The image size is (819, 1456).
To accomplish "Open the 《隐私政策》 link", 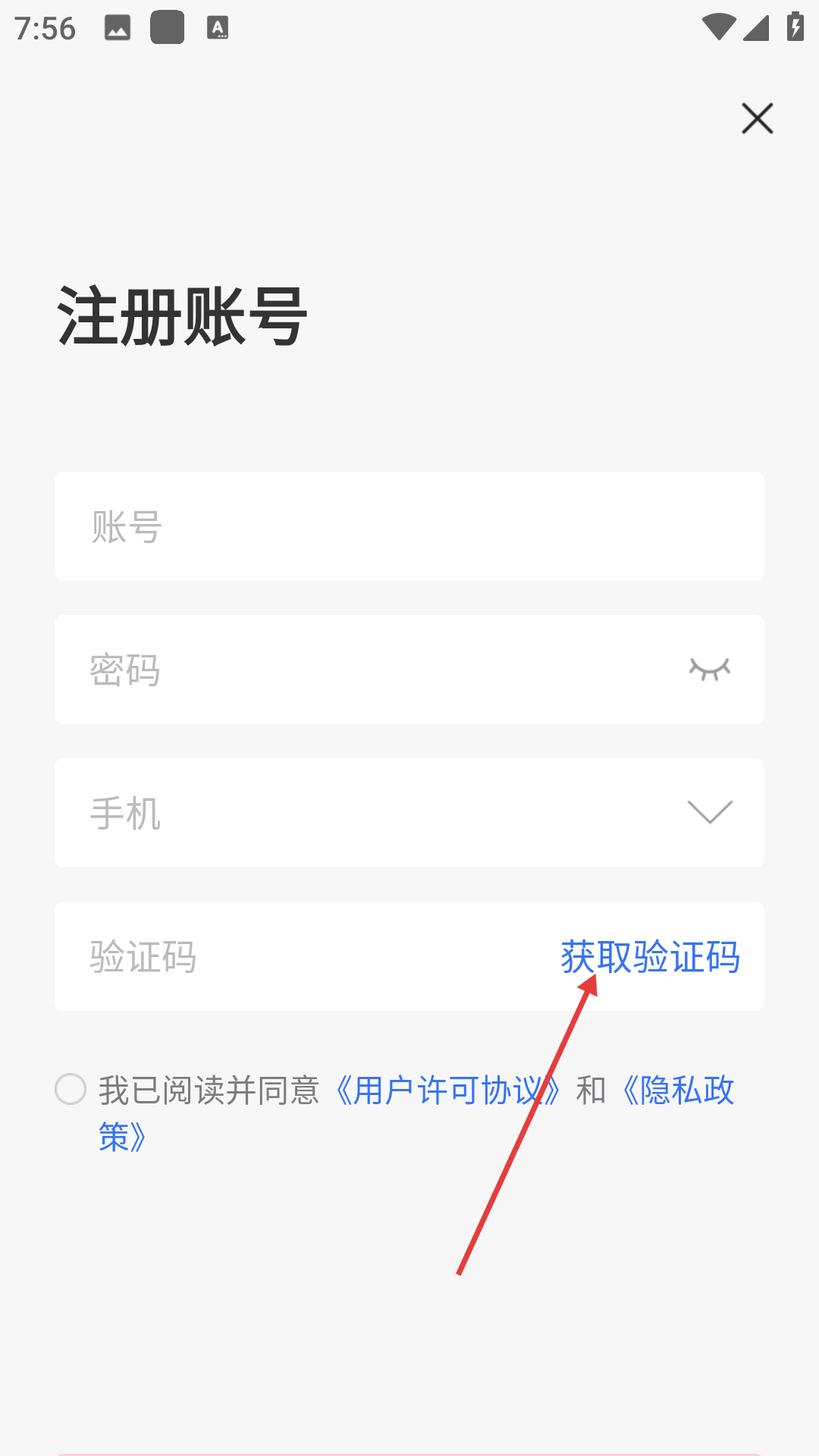I will click(x=677, y=1090).
